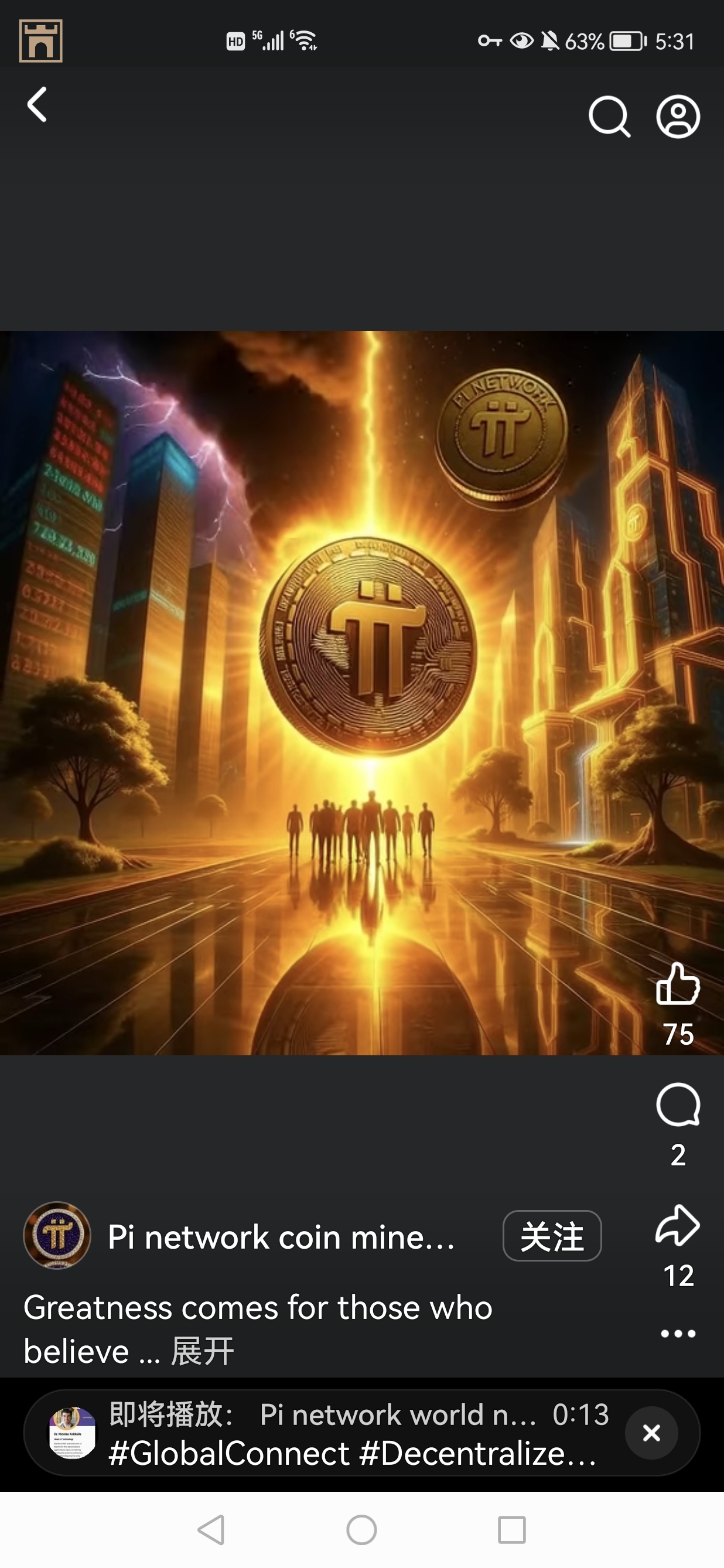Image resolution: width=724 pixels, height=1568 pixels.
Task: Open the account profile icon
Action: pos(678,116)
